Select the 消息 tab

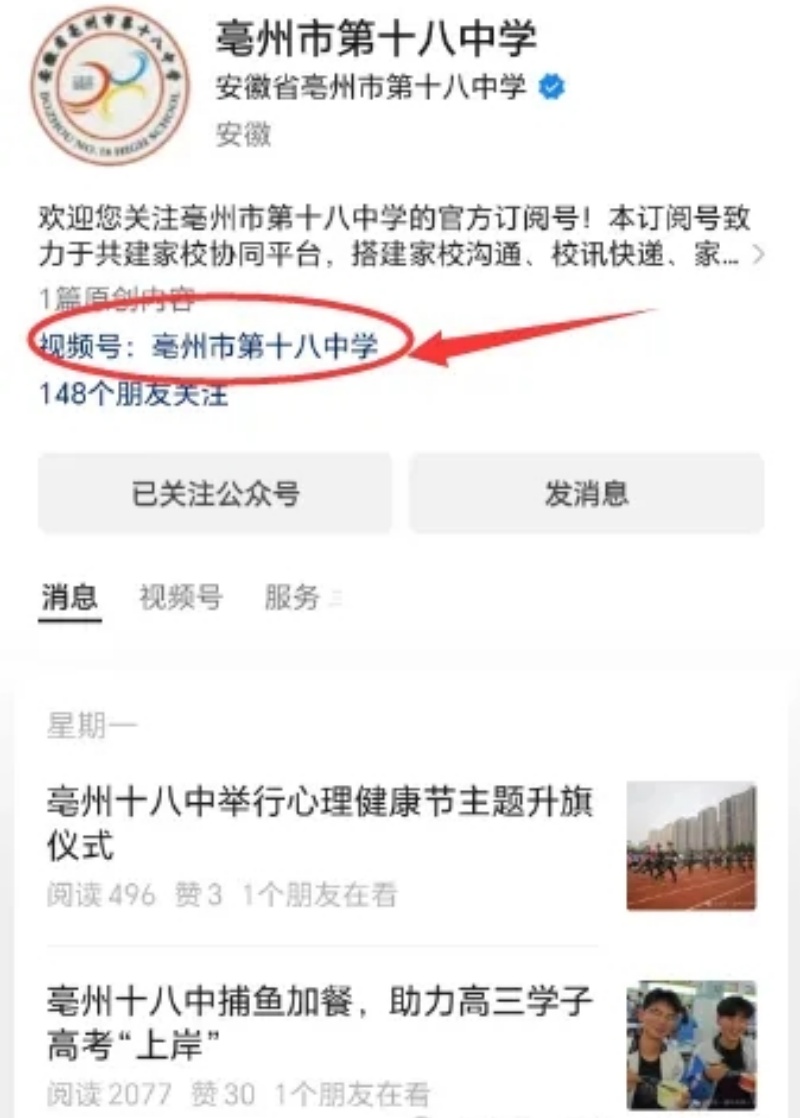pos(70,598)
